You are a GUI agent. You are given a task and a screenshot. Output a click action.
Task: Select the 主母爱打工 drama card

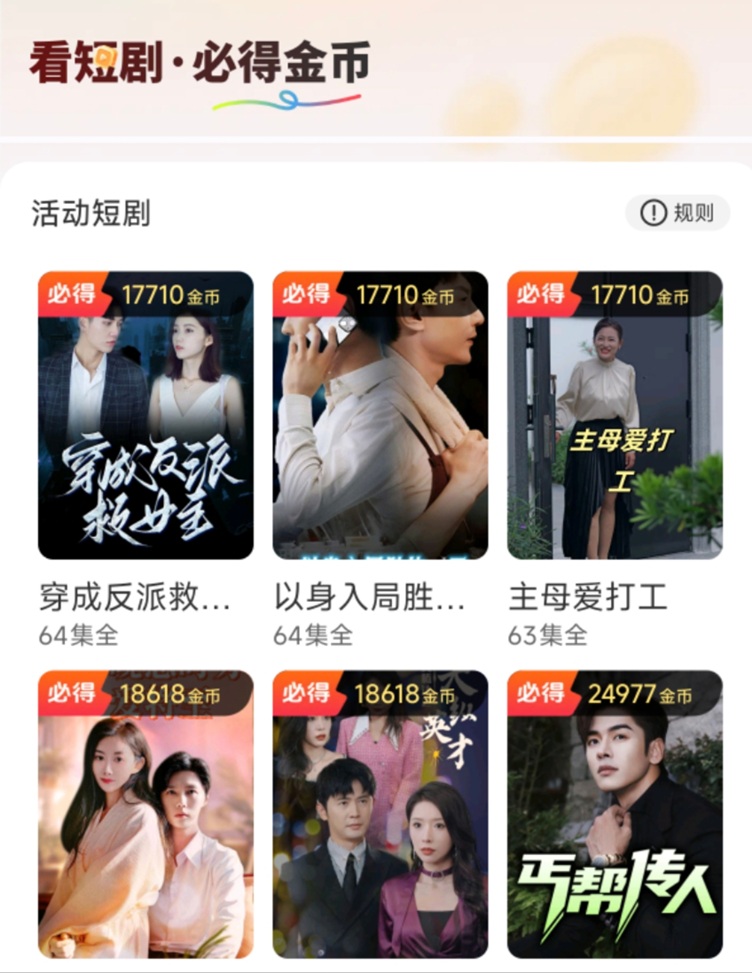click(x=614, y=416)
